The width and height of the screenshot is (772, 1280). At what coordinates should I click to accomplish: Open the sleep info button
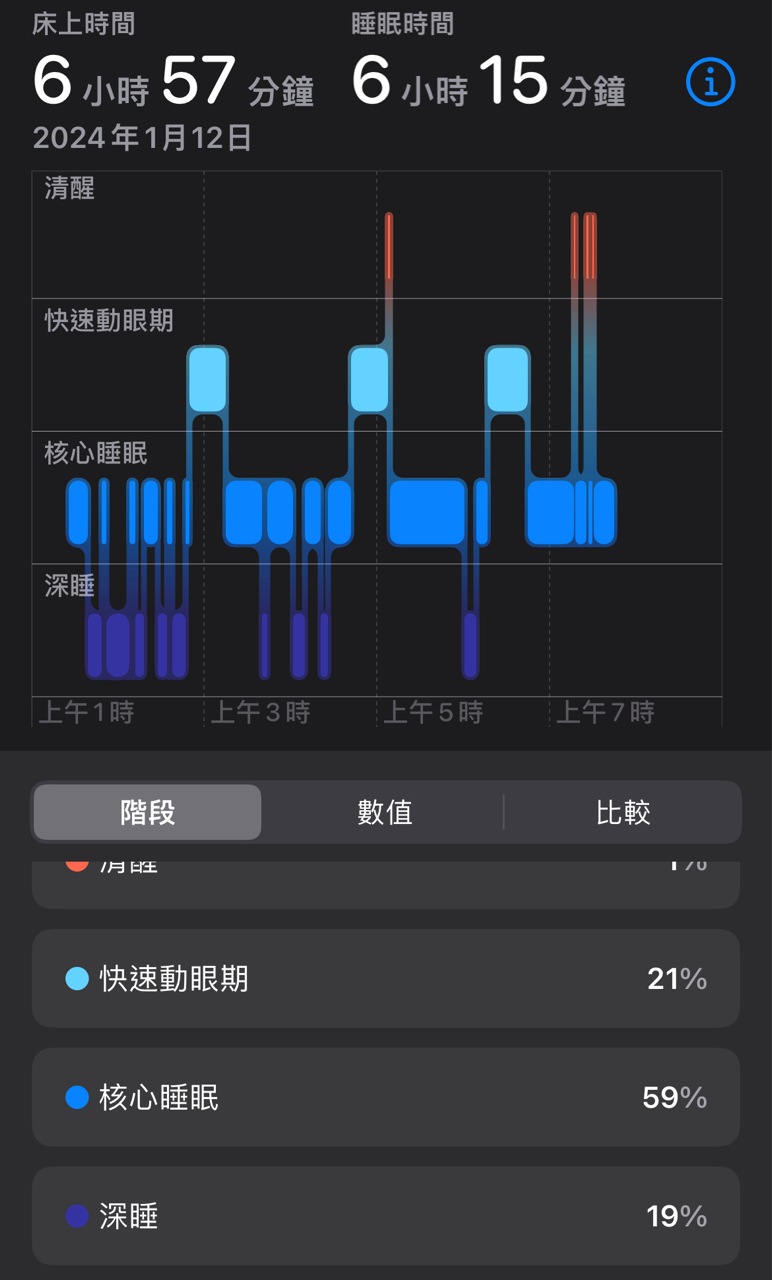click(x=711, y=83)
